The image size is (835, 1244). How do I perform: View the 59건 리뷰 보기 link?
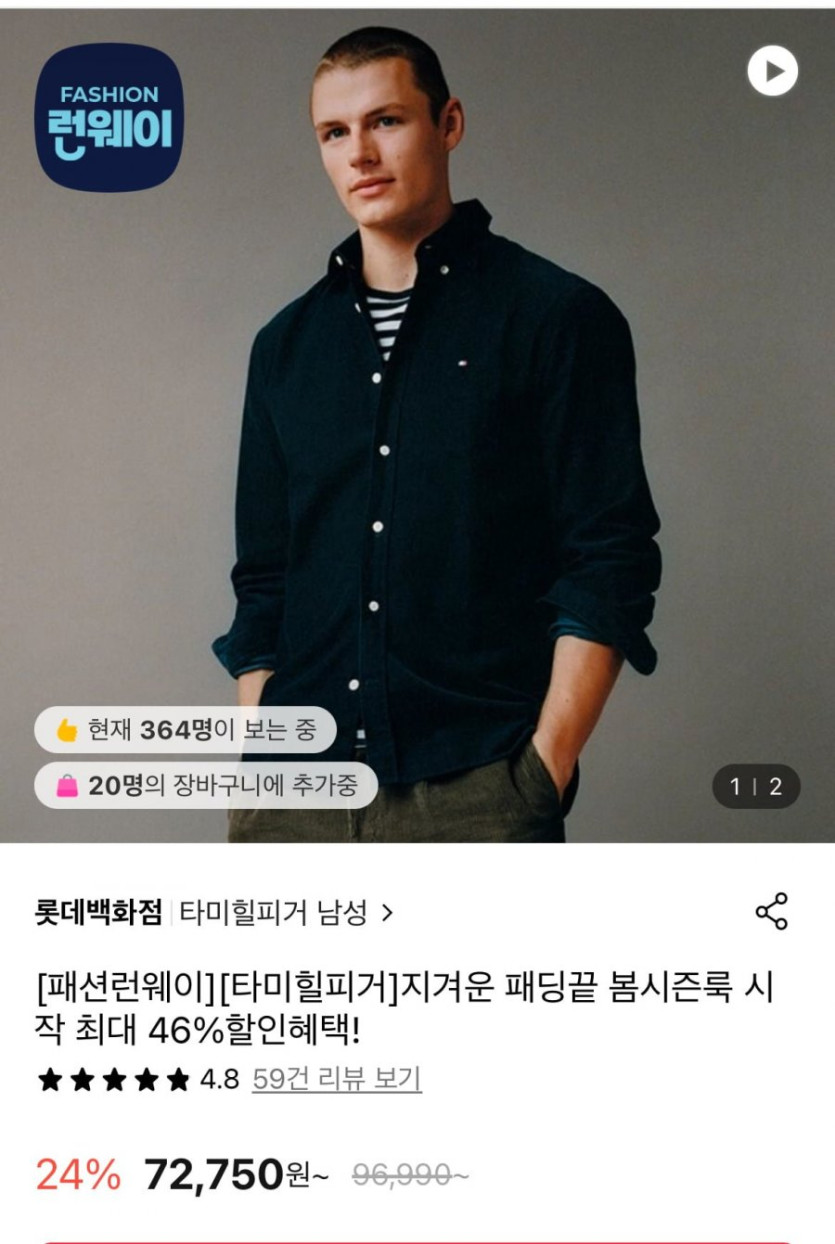point(336,1079)
